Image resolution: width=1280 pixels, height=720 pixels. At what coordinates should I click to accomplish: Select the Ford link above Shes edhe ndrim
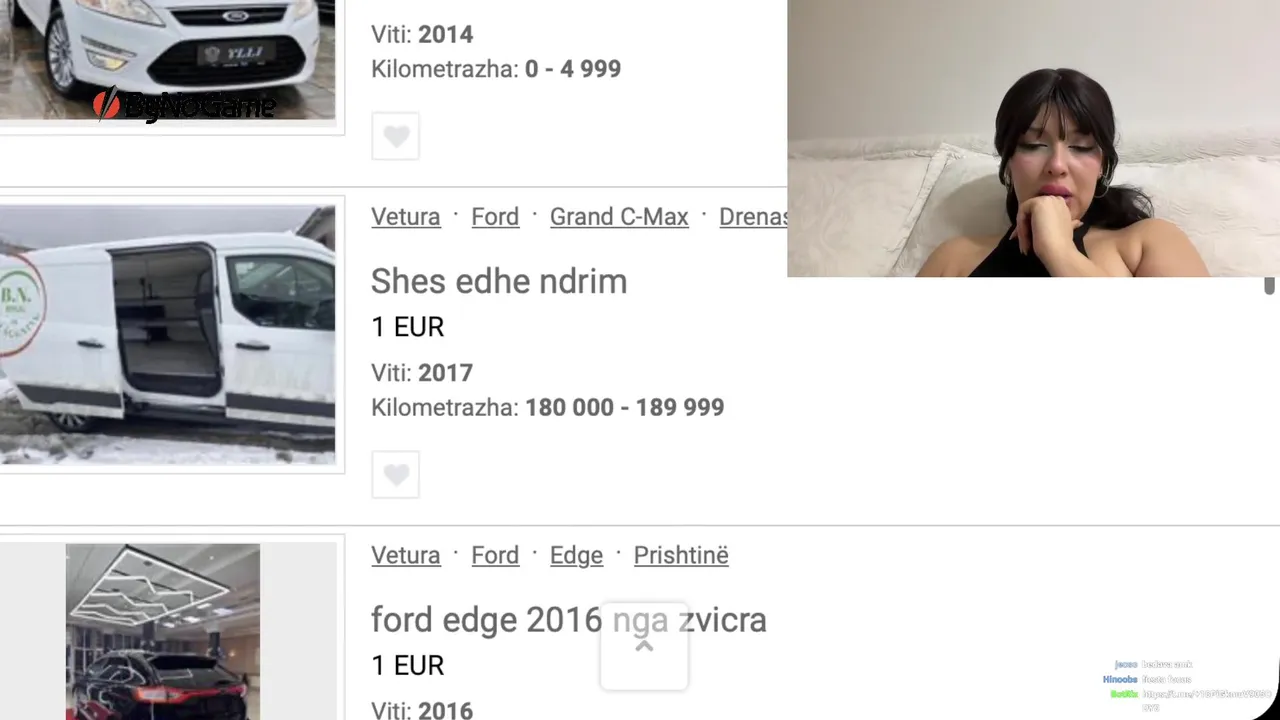[x=495, y=217]
